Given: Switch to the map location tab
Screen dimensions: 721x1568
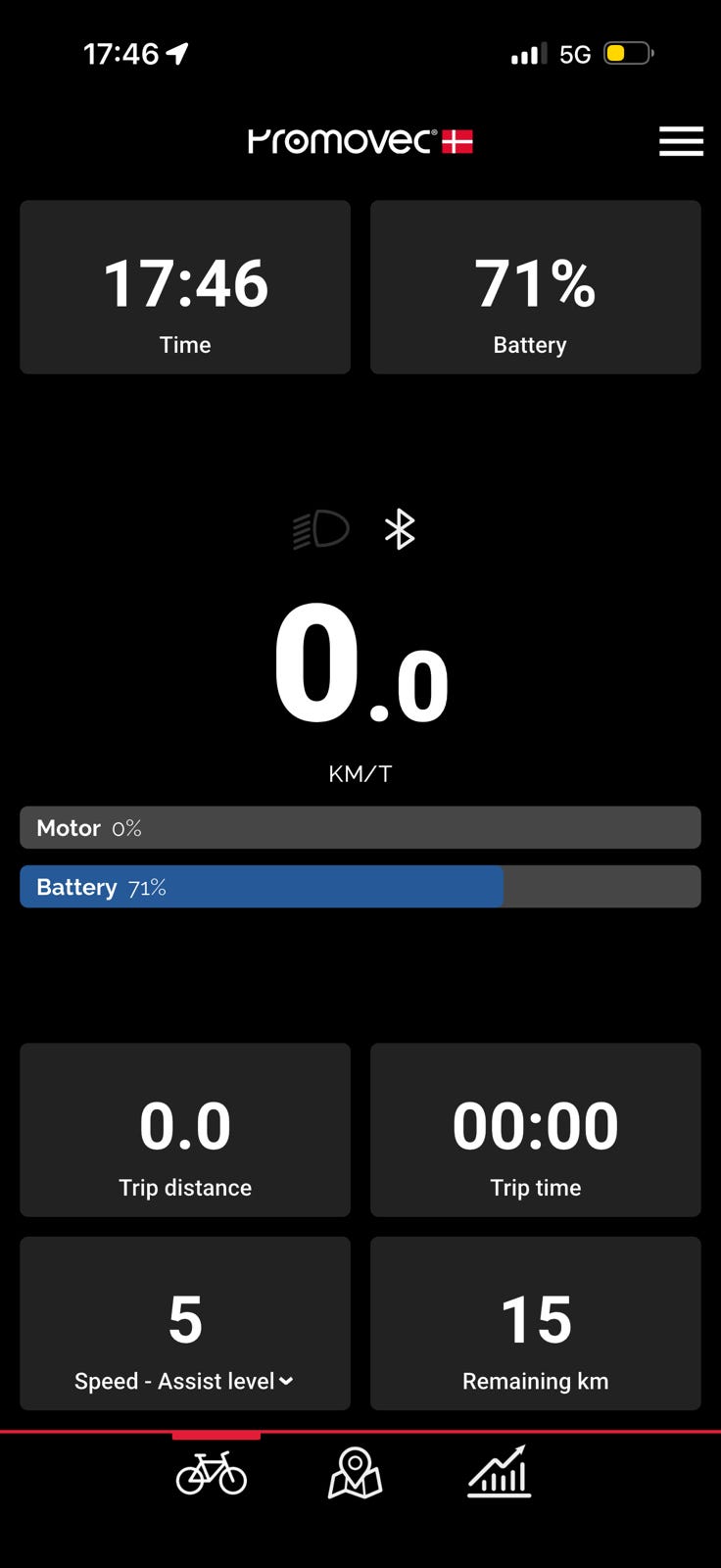Looking at the screenshot, I should coord(355,1472).
